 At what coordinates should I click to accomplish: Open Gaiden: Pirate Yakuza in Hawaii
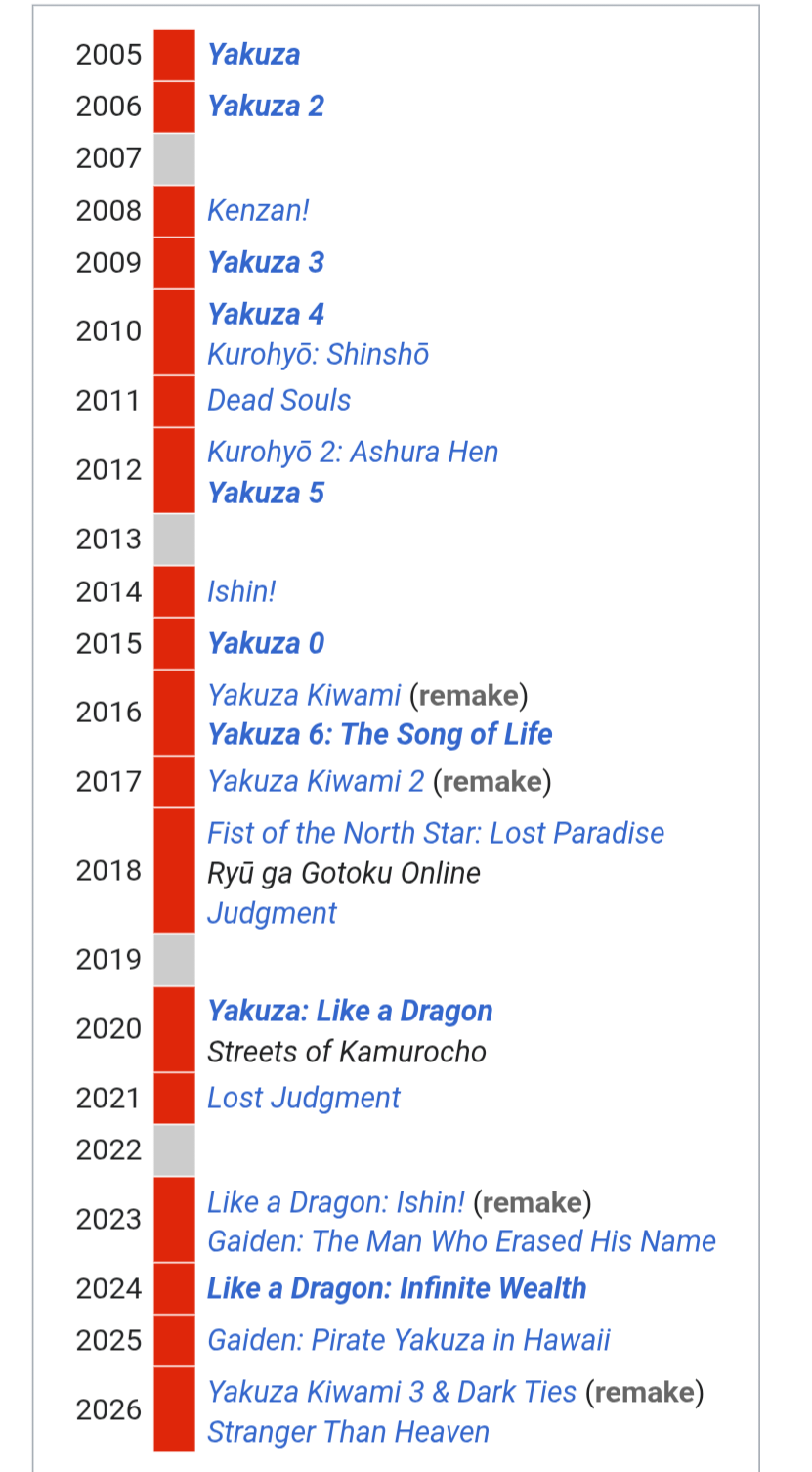[x=408, y=1340]
